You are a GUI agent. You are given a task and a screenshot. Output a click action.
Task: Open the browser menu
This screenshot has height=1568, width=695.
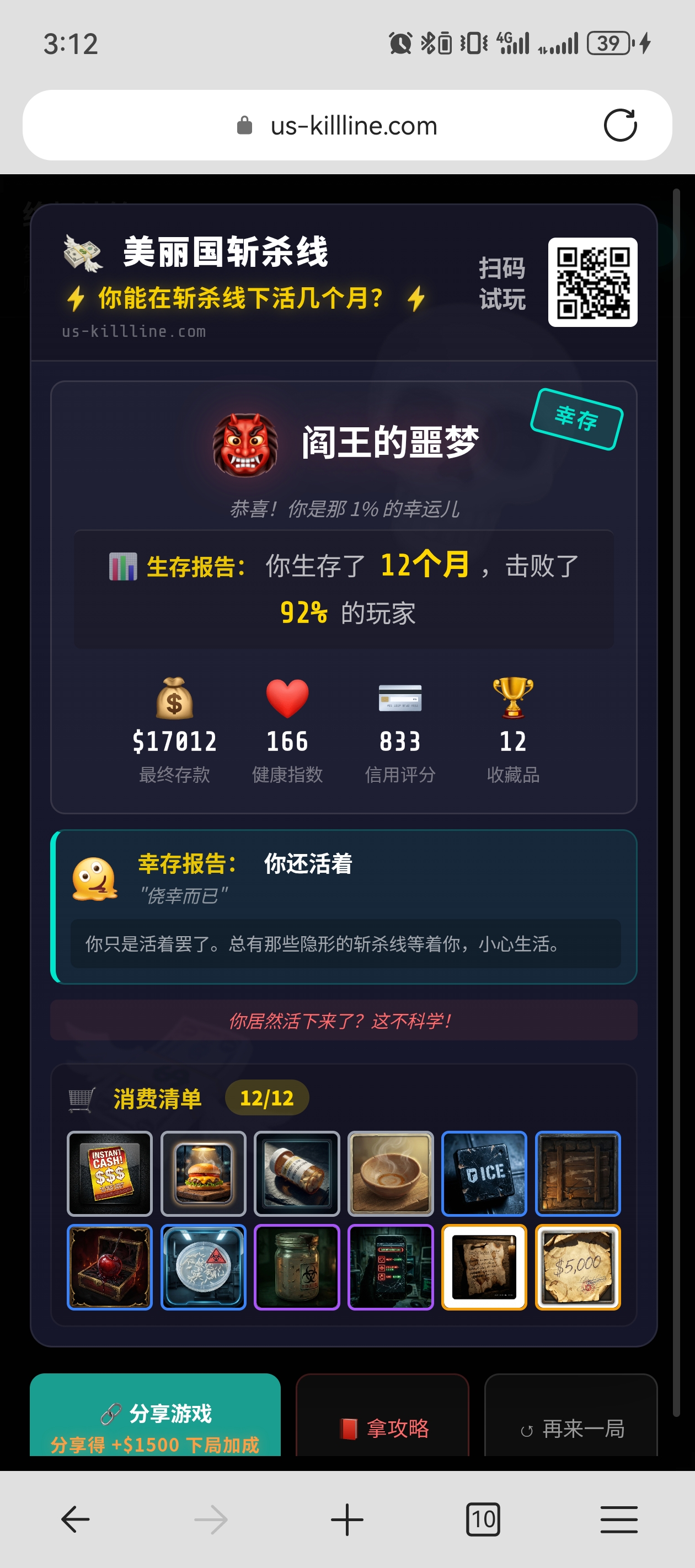(x=619, y=1519)
